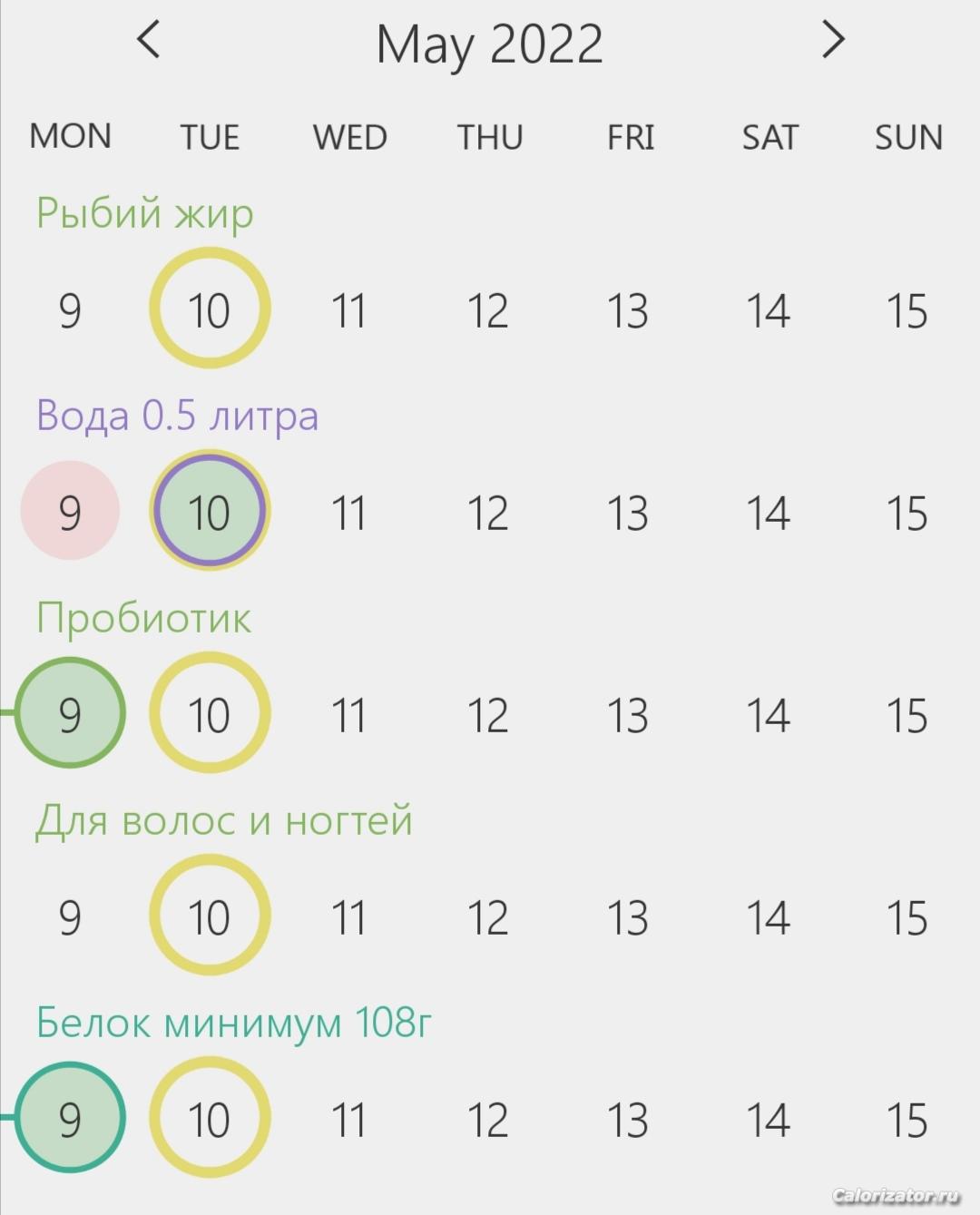The width and height of the screenshot is (980, 1215).
Task: Select day 9 in Вода 0.5 литра row
Action: [70, 511]
